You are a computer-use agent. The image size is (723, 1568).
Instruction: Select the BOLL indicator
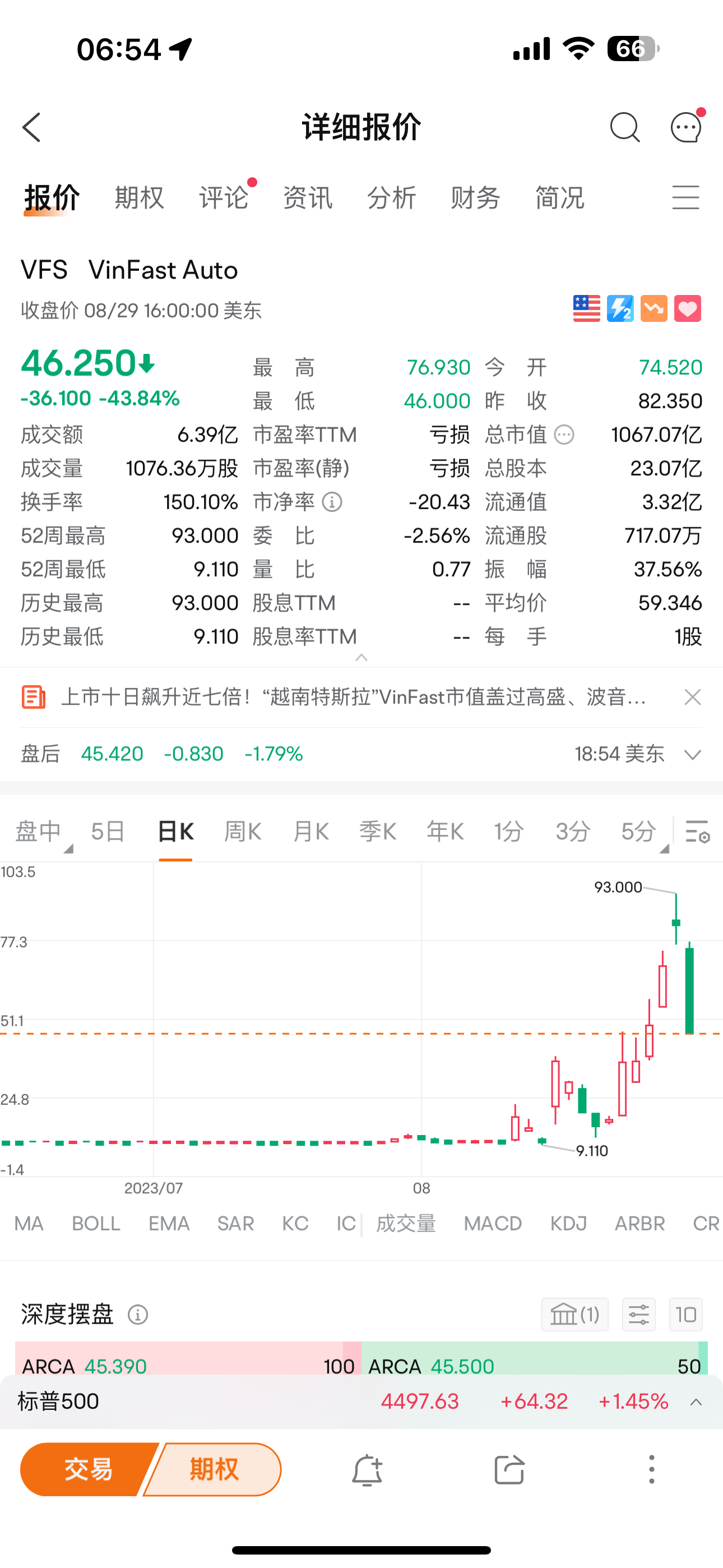pyautogui.click(x=95, y=1224)
